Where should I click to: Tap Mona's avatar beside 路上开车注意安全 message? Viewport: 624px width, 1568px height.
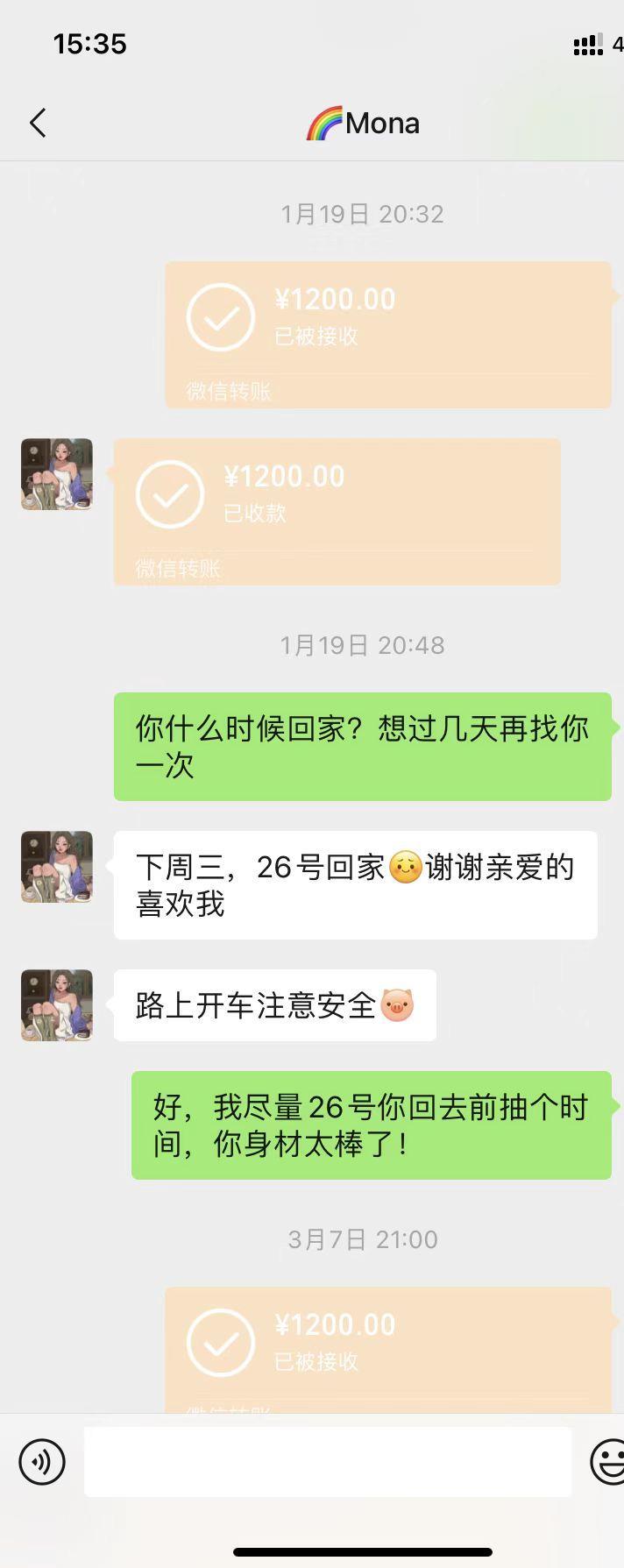(x=57, y=1005)
